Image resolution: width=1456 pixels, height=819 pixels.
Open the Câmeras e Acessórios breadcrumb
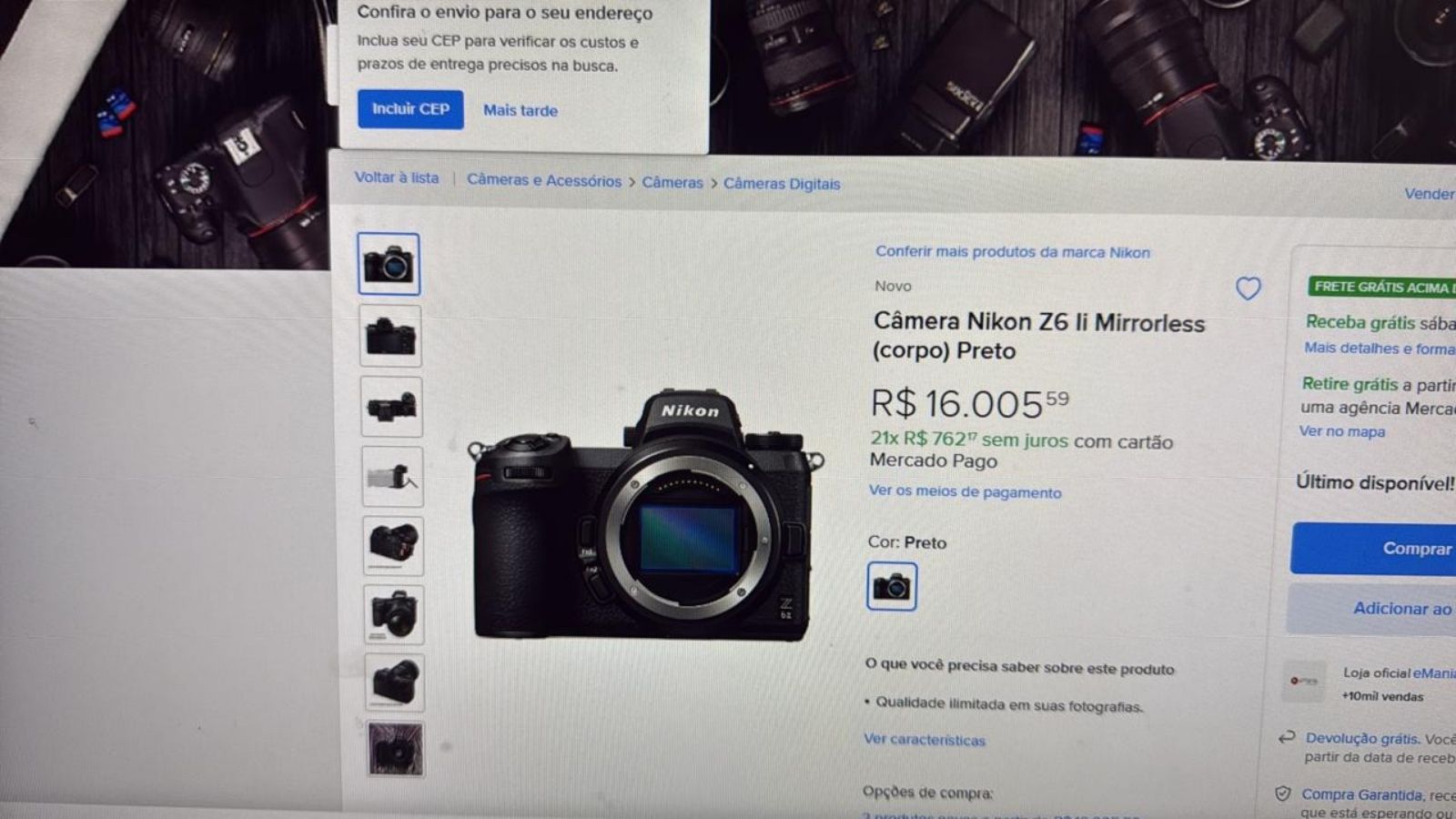pyautogui.click(x=544, y=180)
